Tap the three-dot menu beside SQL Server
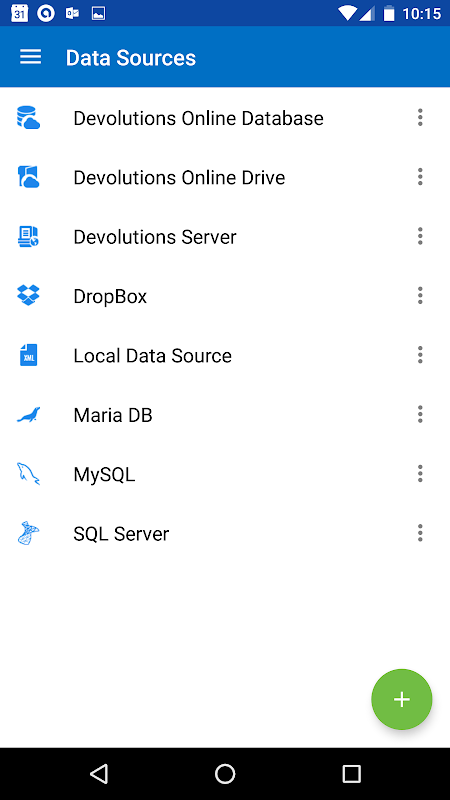The width and height of the screenshot is (450, 800). pyautogui.click(x=420, y=534)
